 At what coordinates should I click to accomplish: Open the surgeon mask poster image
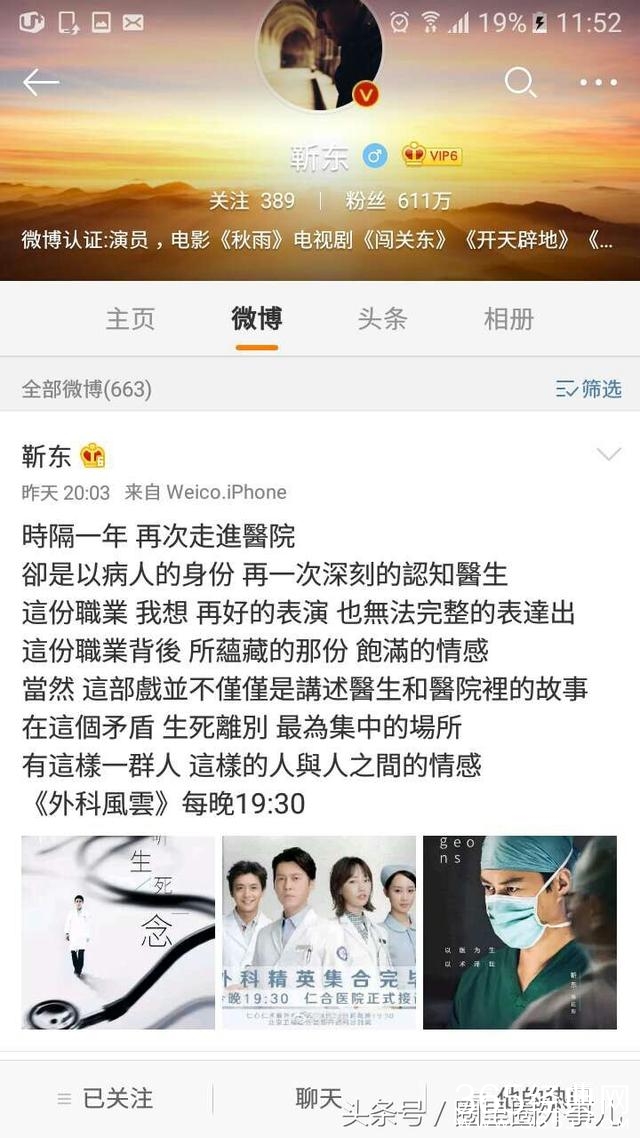click(520, 932)
